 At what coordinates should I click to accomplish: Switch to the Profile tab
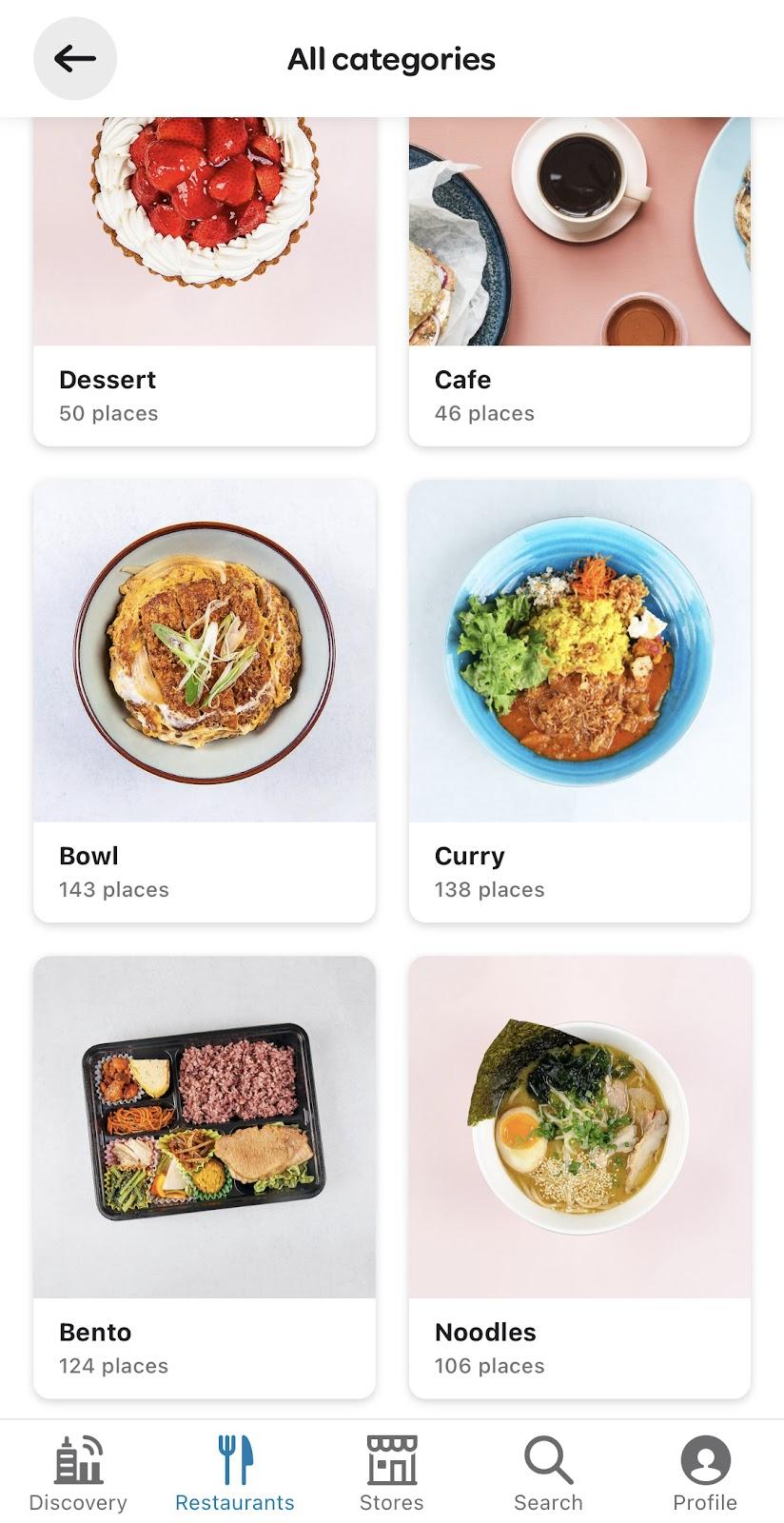pyautogui.click(x=705, y=1473)
